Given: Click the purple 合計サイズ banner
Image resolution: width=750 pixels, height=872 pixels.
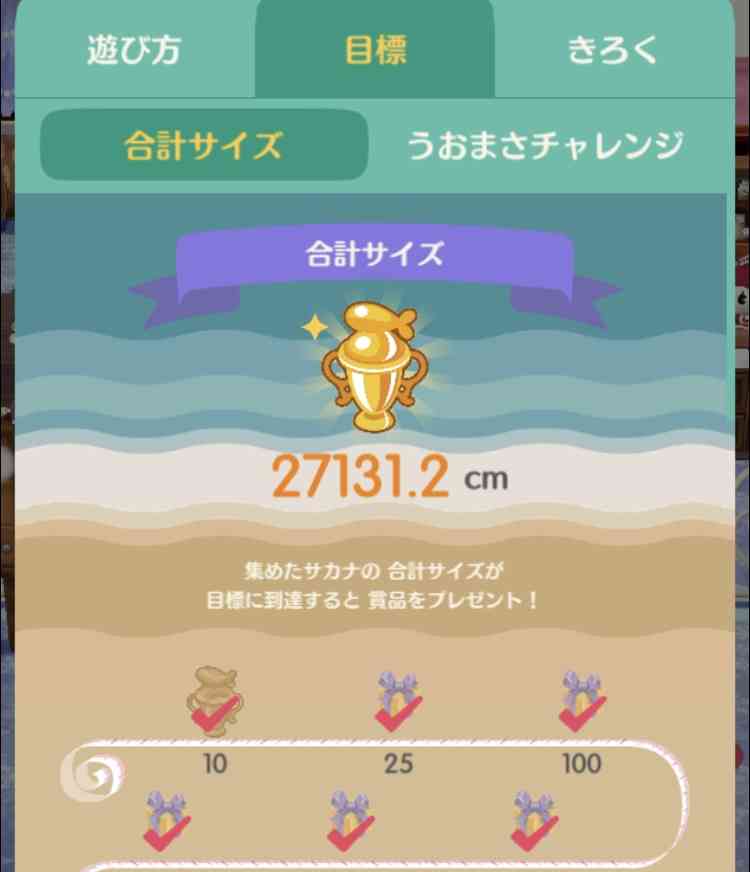Looking at the screenshot, I should click(375, 255).
